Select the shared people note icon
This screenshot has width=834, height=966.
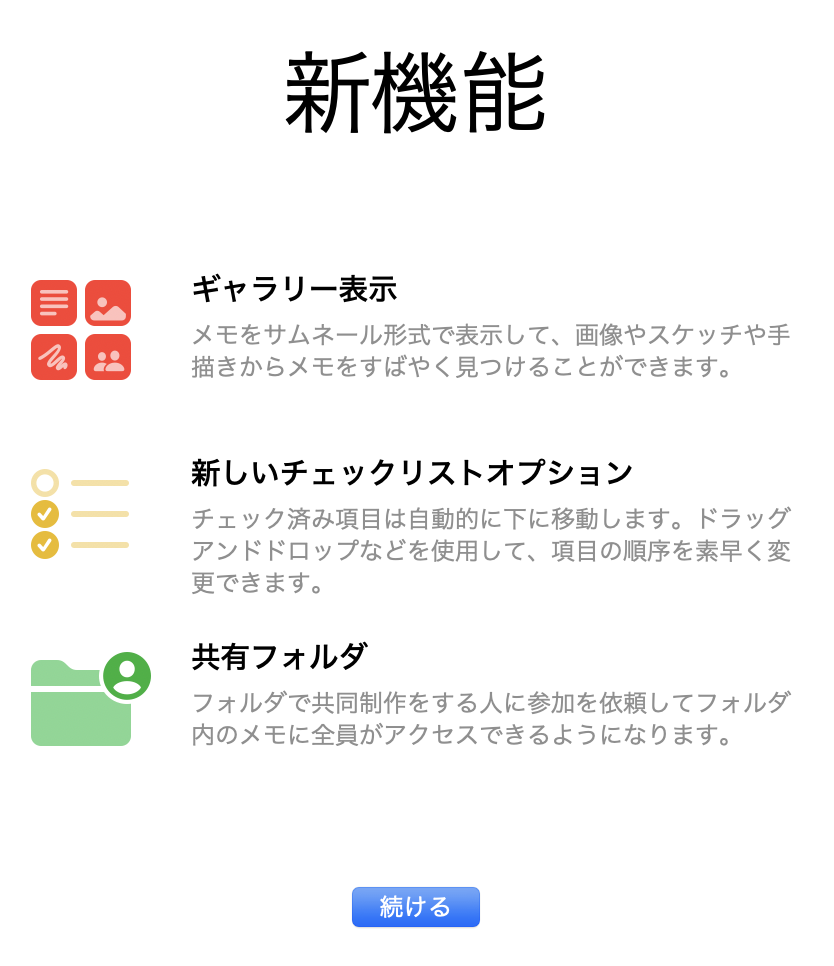(108, 358)
